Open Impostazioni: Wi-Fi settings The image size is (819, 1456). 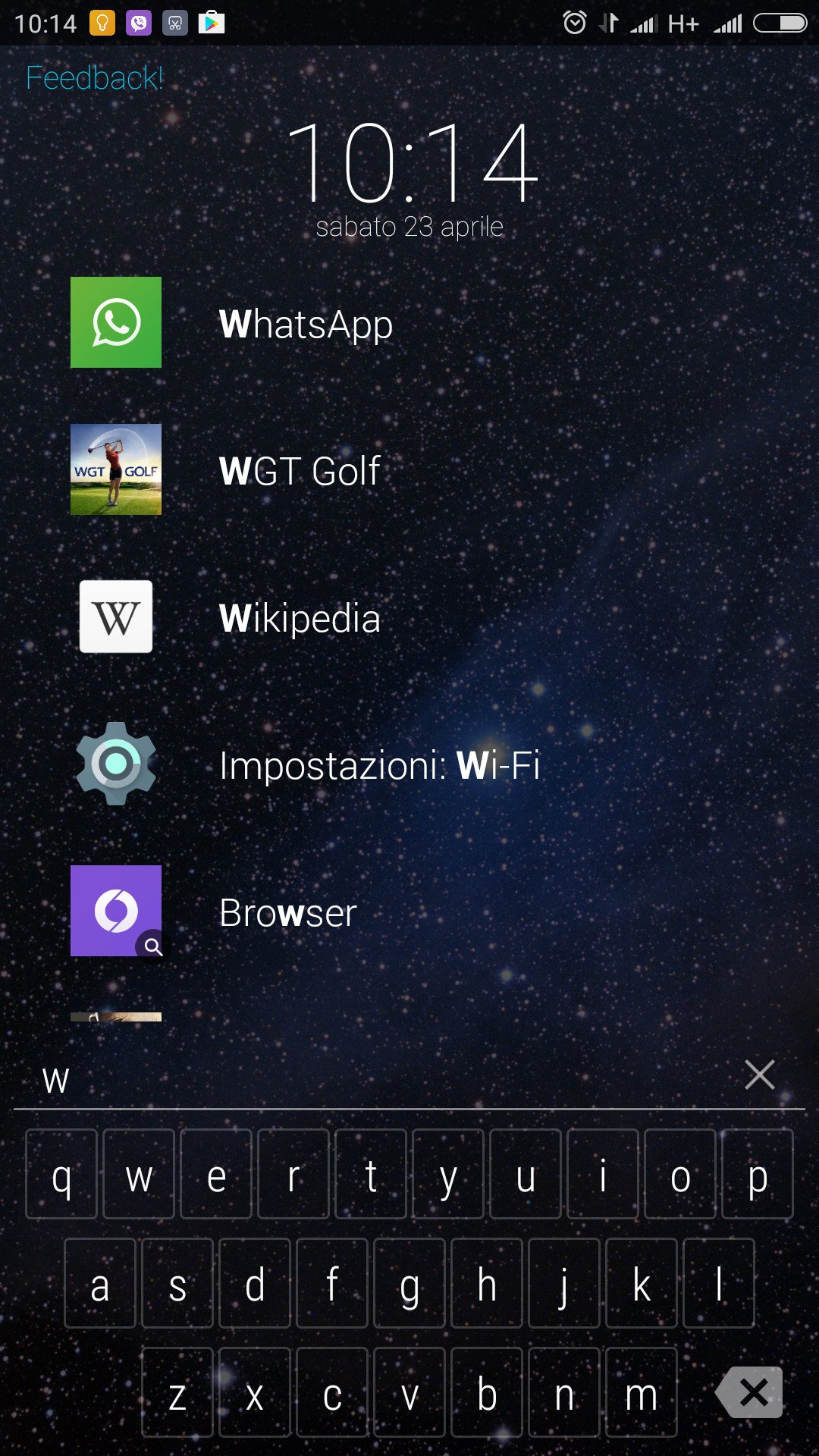point(409,764)
